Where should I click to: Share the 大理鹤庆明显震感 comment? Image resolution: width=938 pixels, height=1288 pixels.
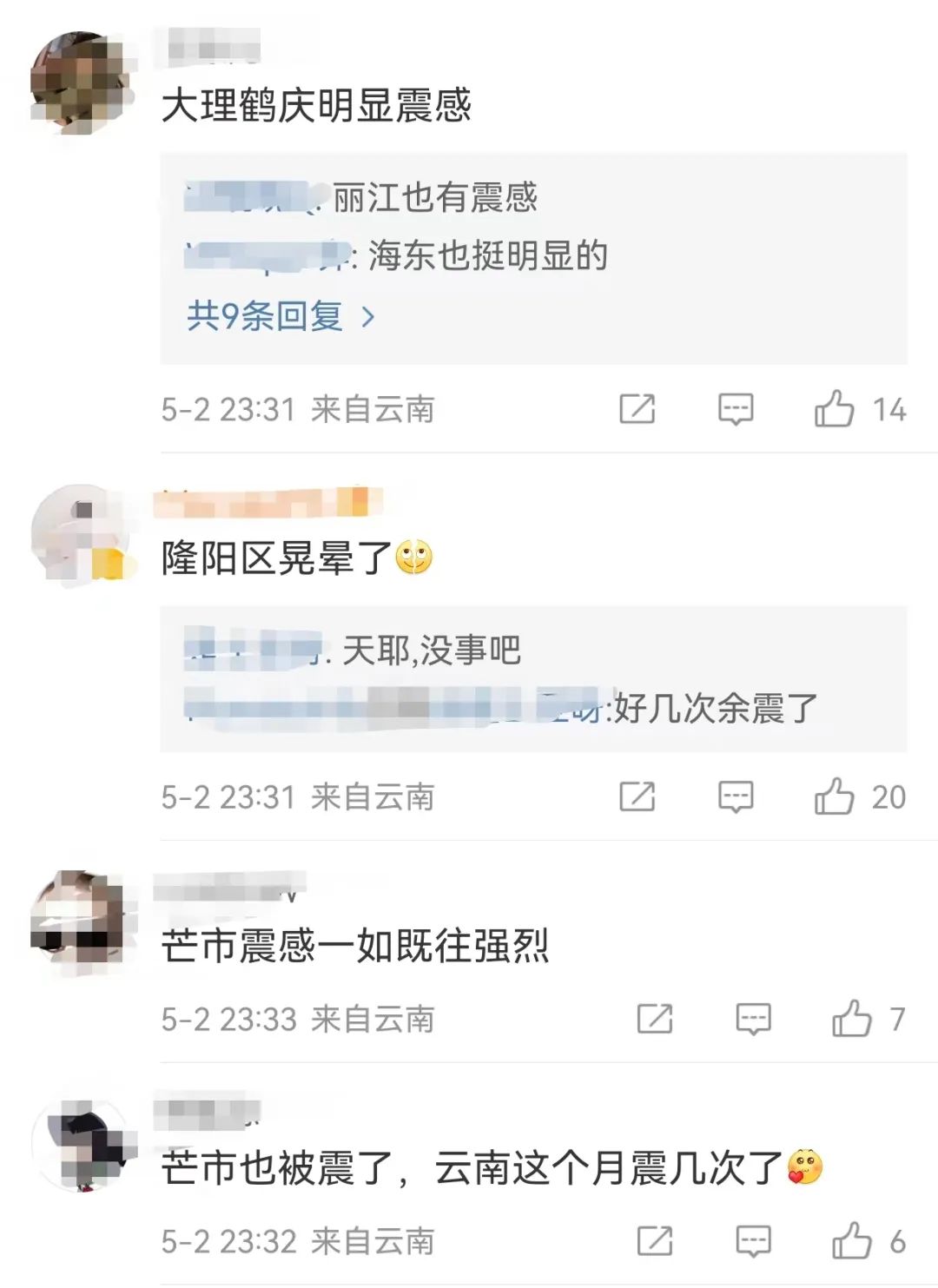637,409
